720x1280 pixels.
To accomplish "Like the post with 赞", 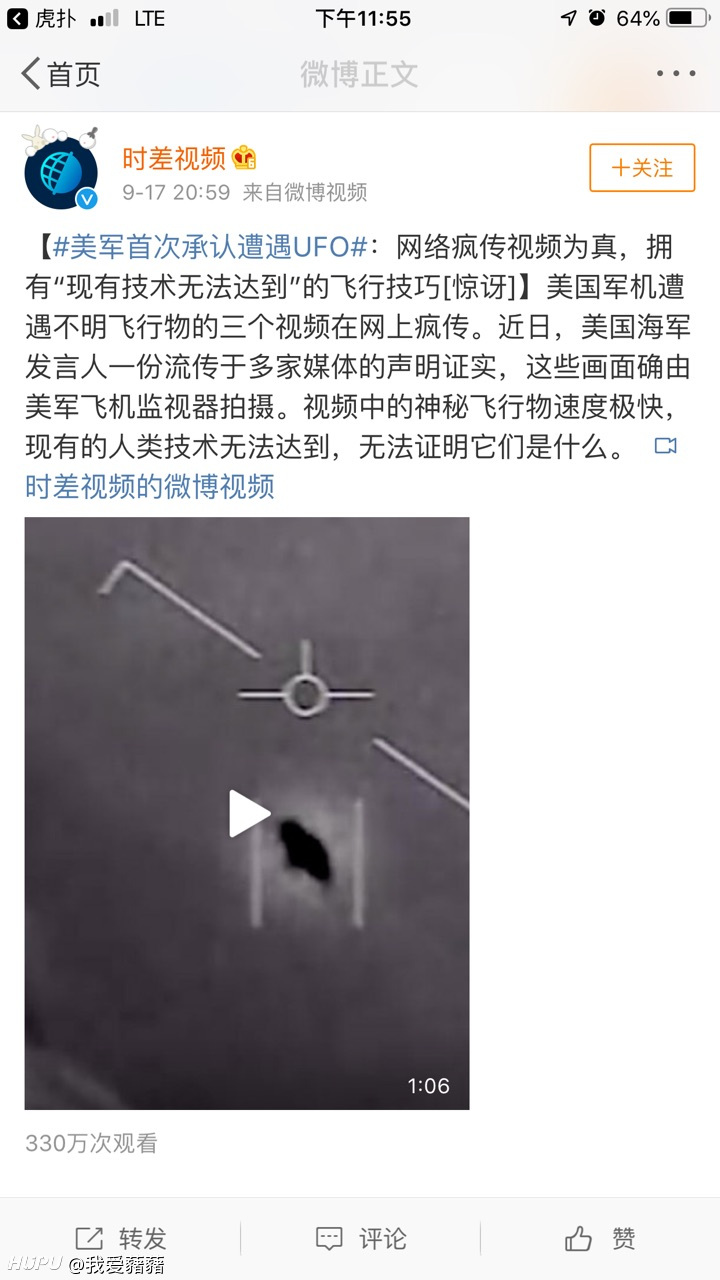I will pyautogui.click(x=600, y=1239).
